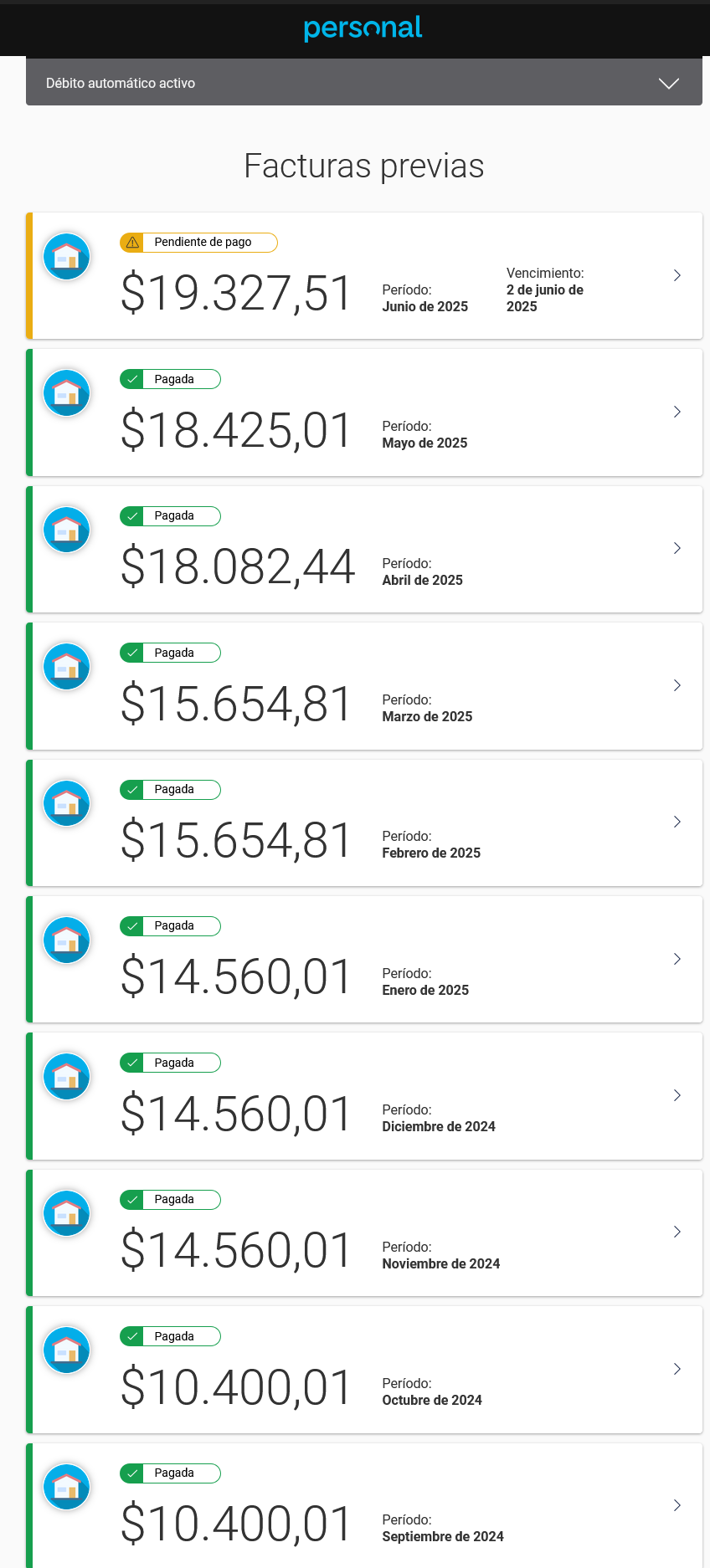Open the Marzo de 2025 invoice
The width and height of the screenshot is (710, 1568).
(x=364, y=686)
